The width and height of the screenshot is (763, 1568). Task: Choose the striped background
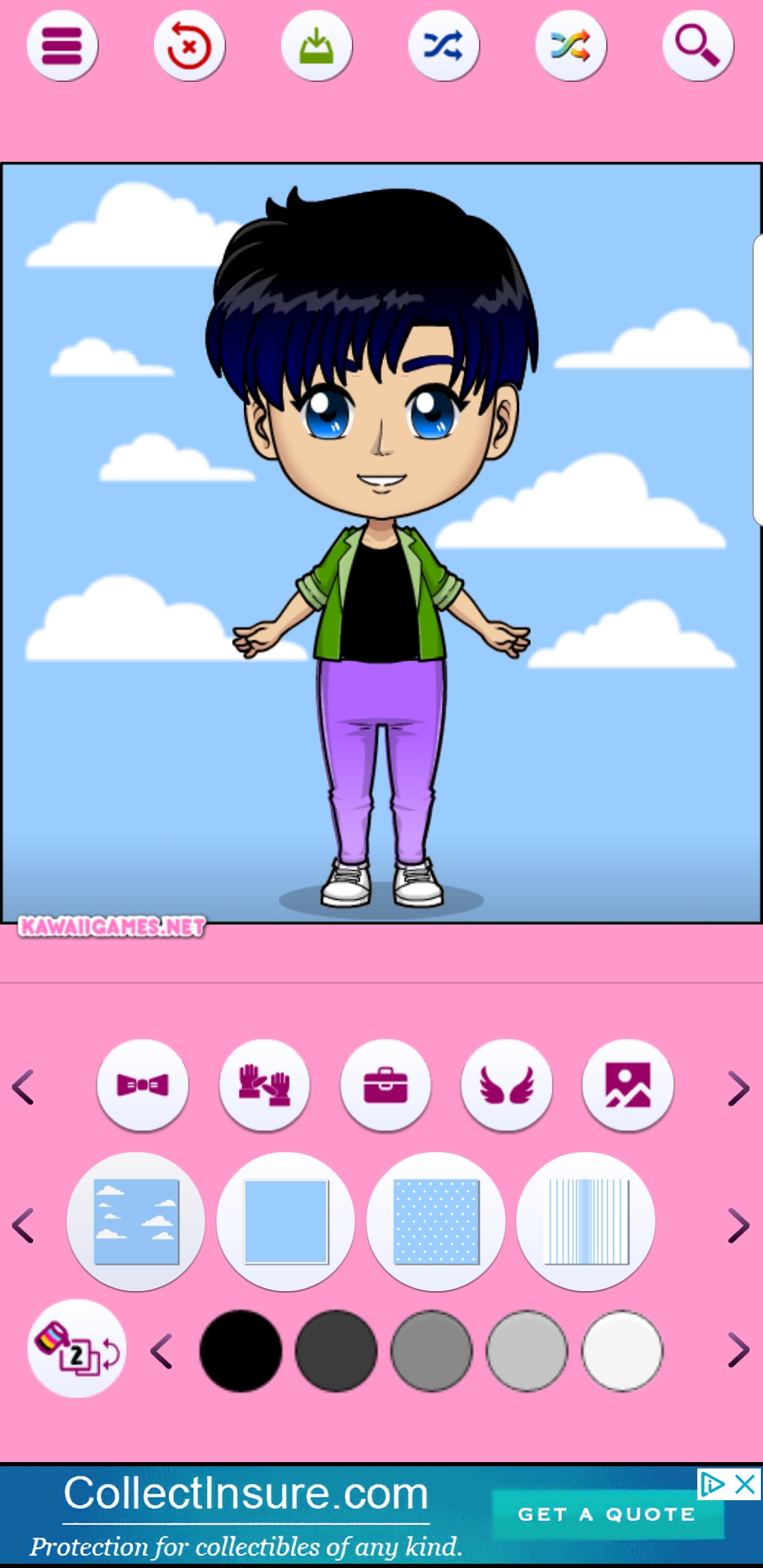pyautogui.click(x=586, y=1222)
